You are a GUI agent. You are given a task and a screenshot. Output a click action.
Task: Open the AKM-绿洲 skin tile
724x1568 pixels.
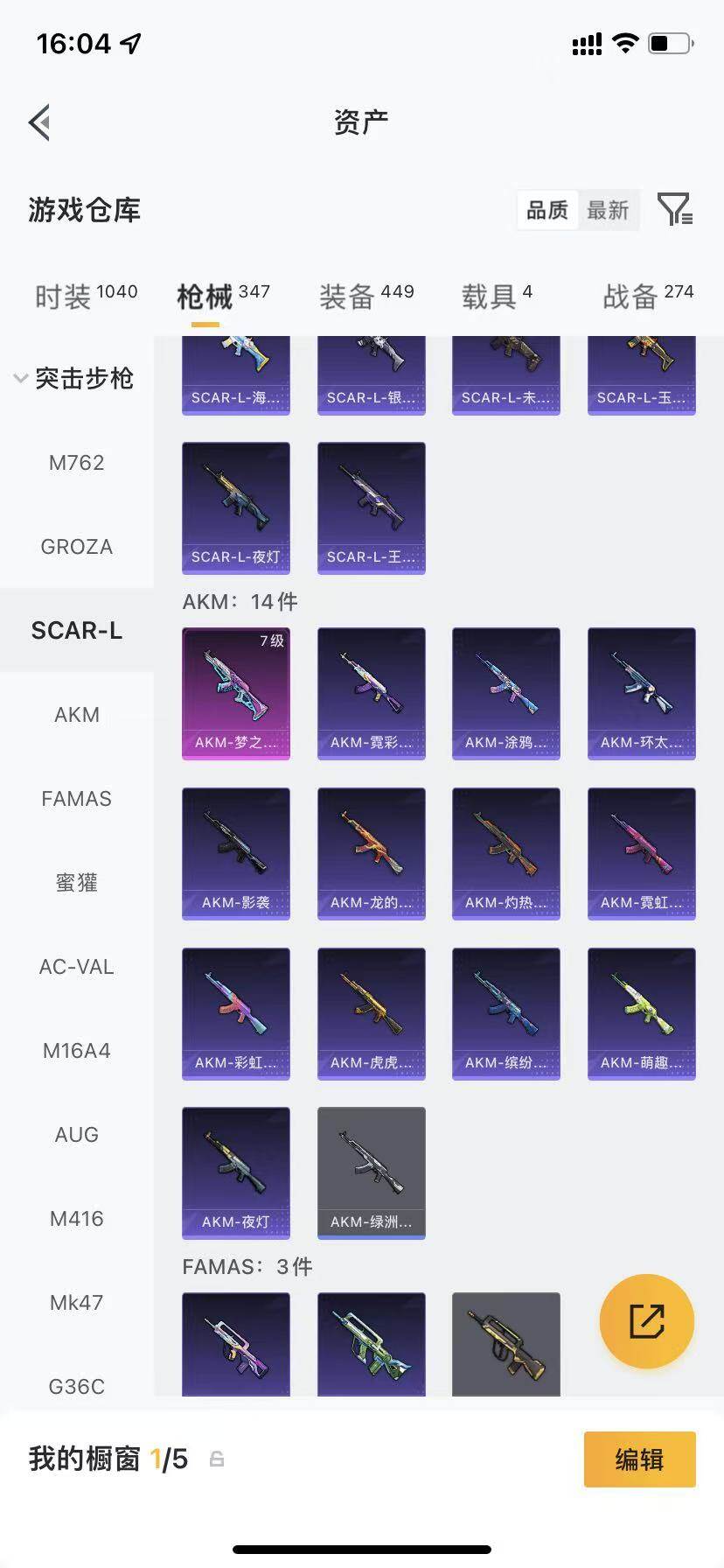pos(372,1172)
